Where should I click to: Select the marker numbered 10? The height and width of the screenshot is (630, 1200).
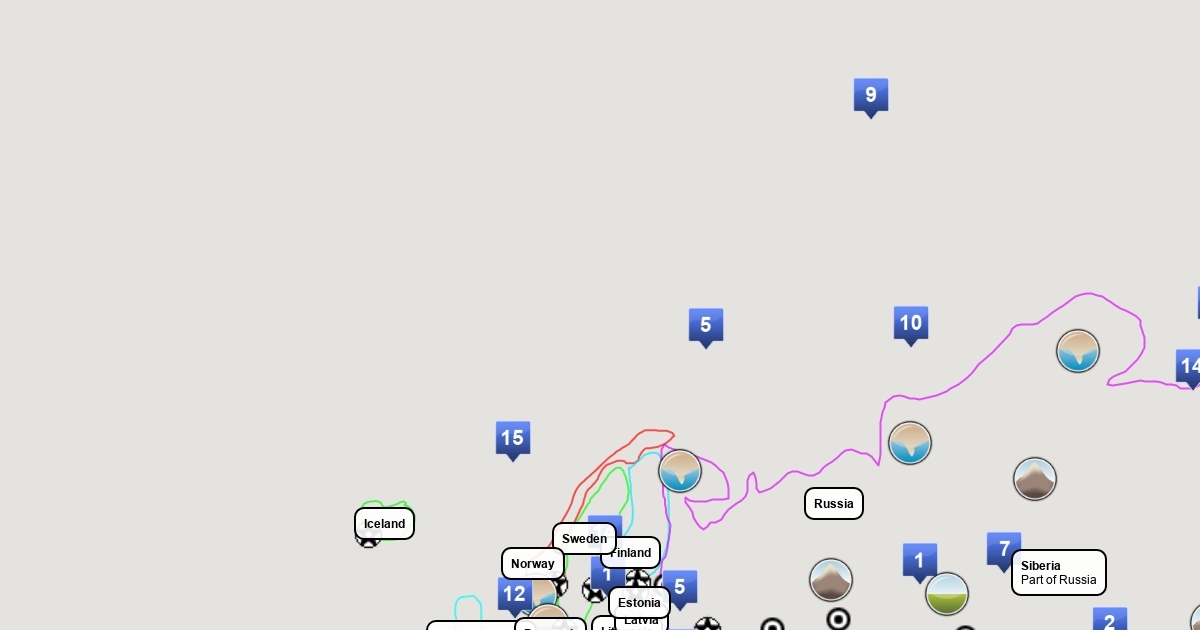click(x=910, y=323)
